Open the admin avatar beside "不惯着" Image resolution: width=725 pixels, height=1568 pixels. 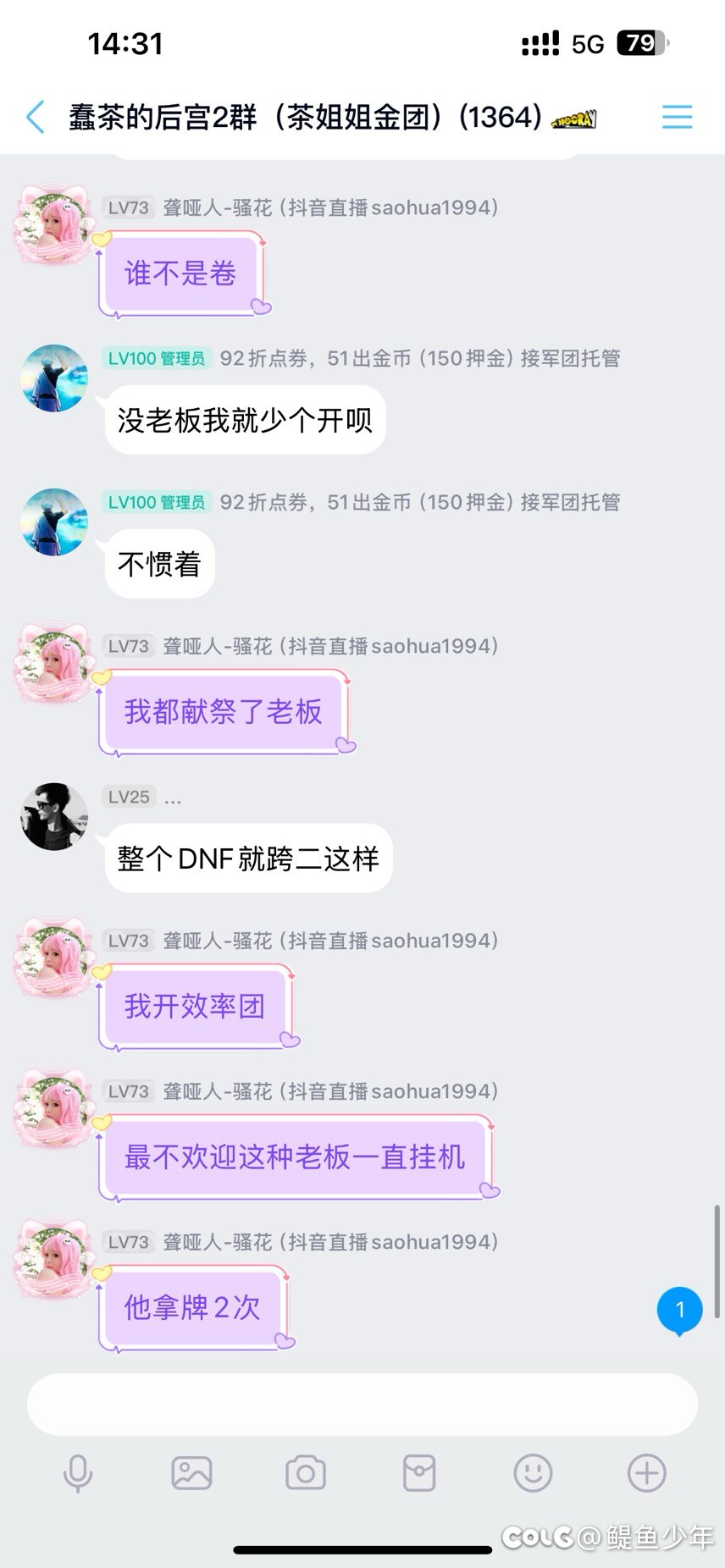click(54, 522)
